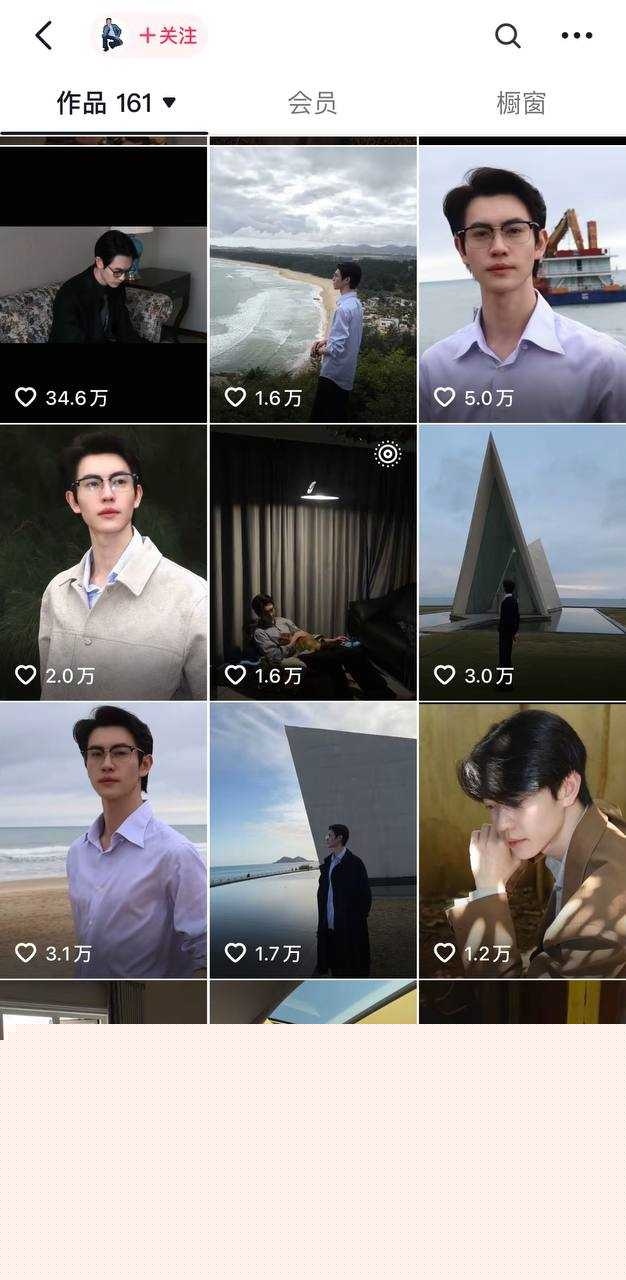626x1280 pixels.
Task: Open the video with 1.7万 likes
Action: point(313,840)
